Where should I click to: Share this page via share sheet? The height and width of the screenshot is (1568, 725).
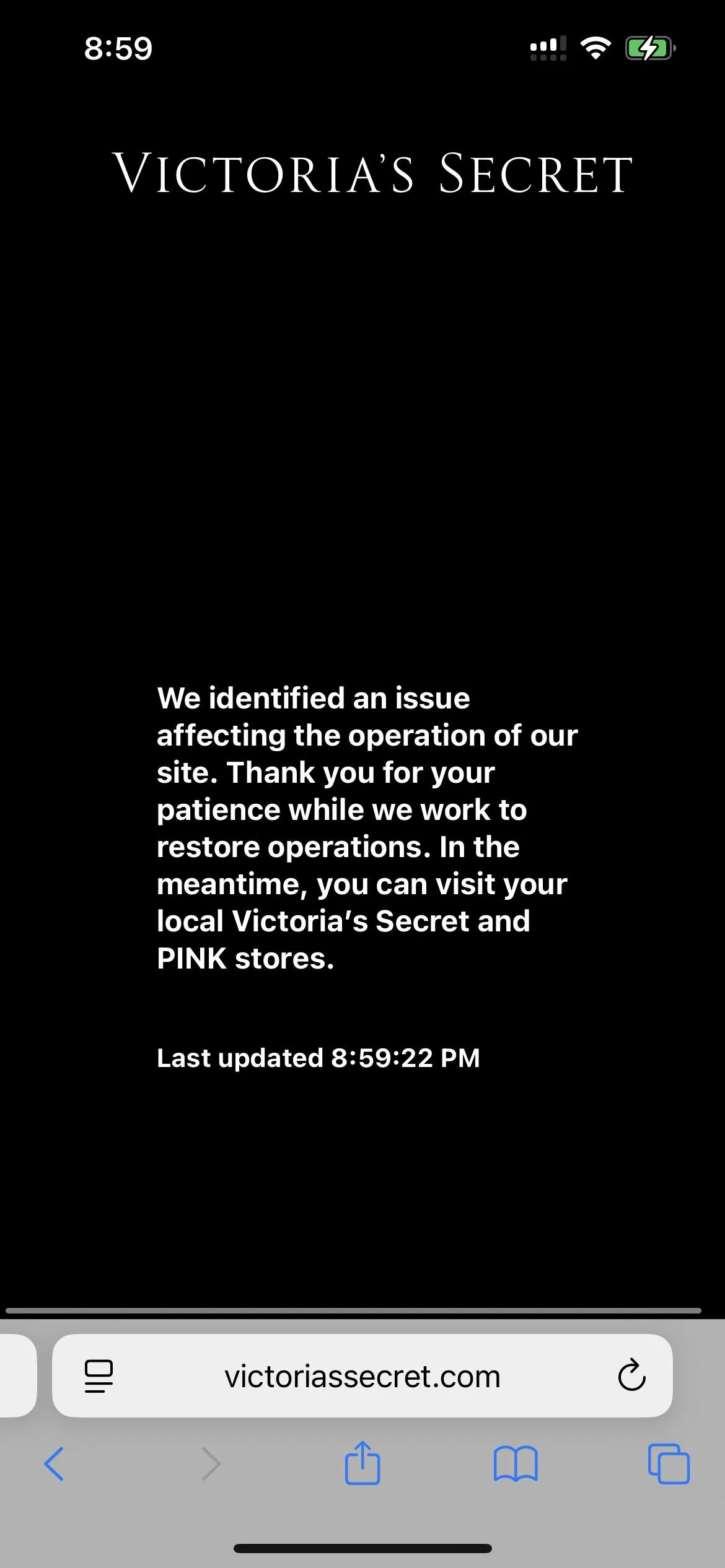pos(362,1463)
